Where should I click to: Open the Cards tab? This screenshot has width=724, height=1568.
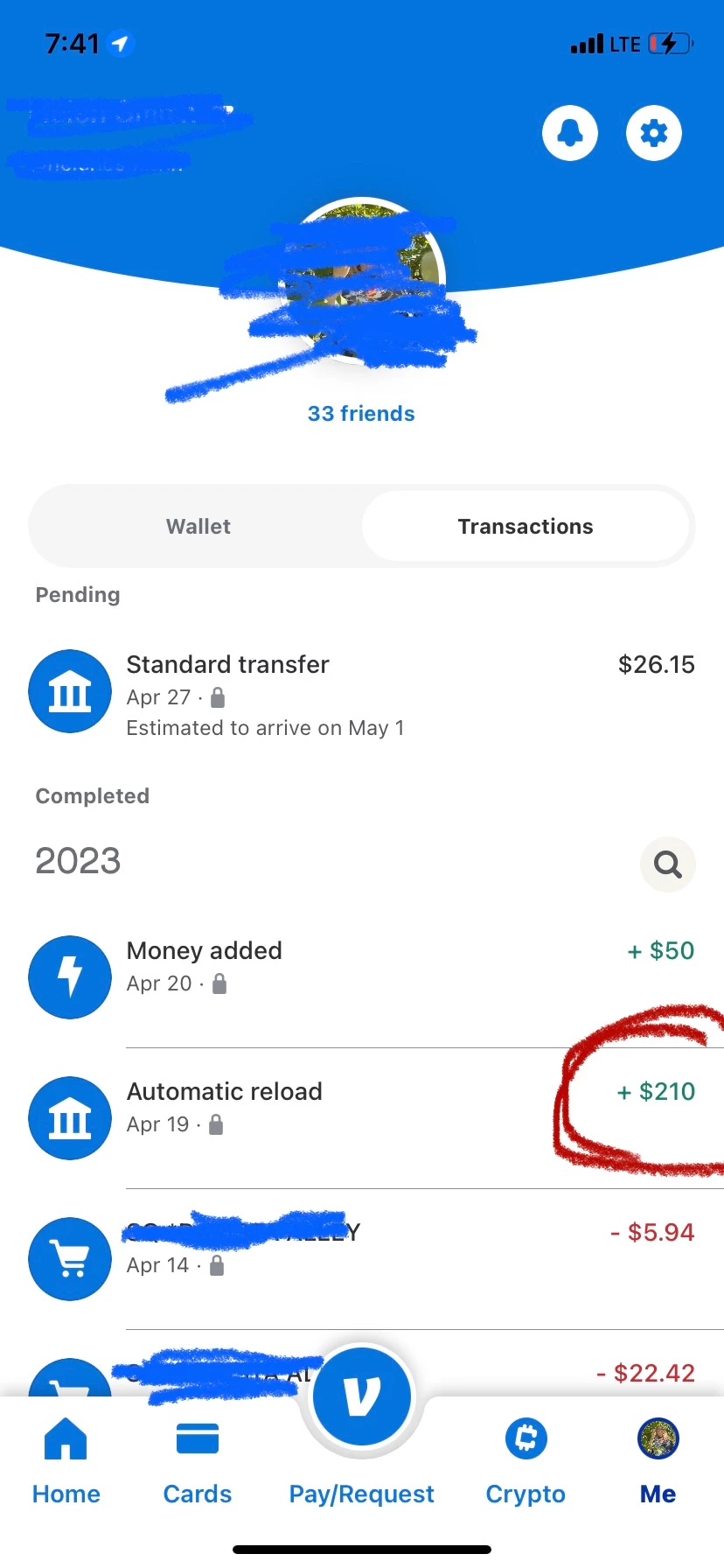pyautogui.click(x=198, y=1461)
